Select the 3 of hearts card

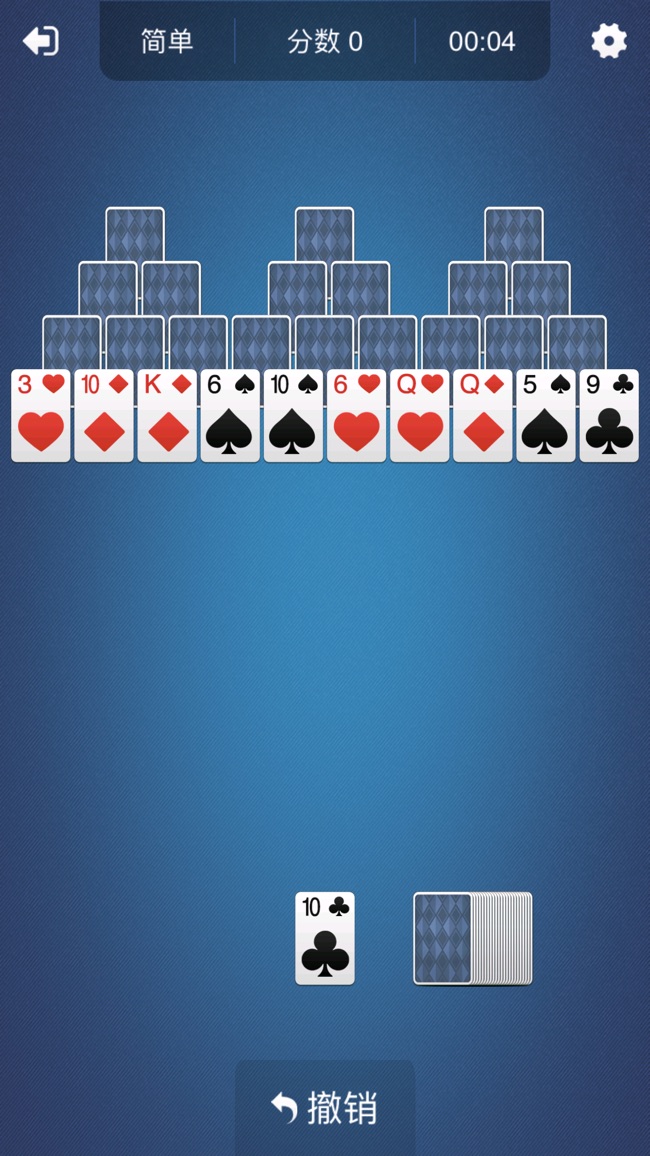click(41, 416)
